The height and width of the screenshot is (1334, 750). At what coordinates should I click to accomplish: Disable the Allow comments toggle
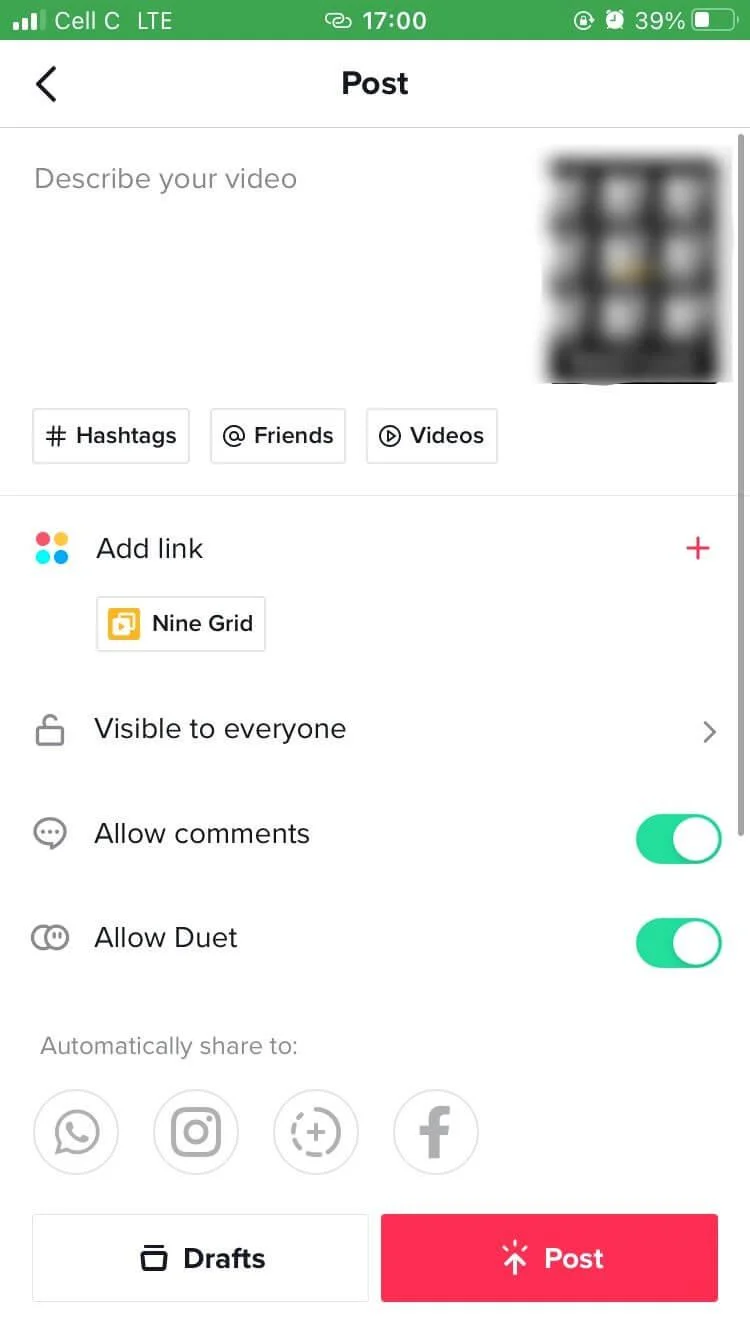click(x=678, y=839)
